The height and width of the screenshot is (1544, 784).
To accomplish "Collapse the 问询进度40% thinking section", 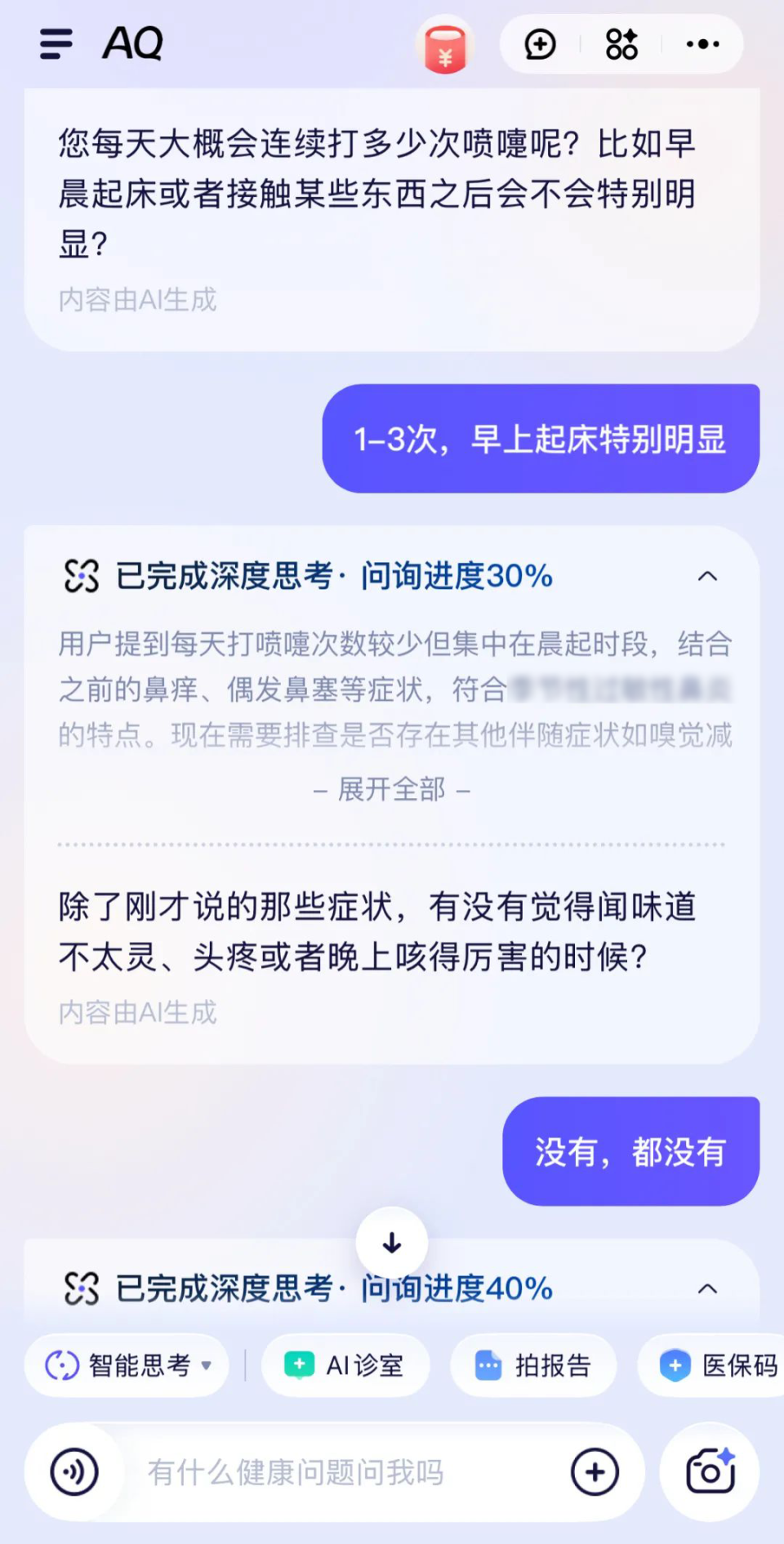I will pos(707,1289).
